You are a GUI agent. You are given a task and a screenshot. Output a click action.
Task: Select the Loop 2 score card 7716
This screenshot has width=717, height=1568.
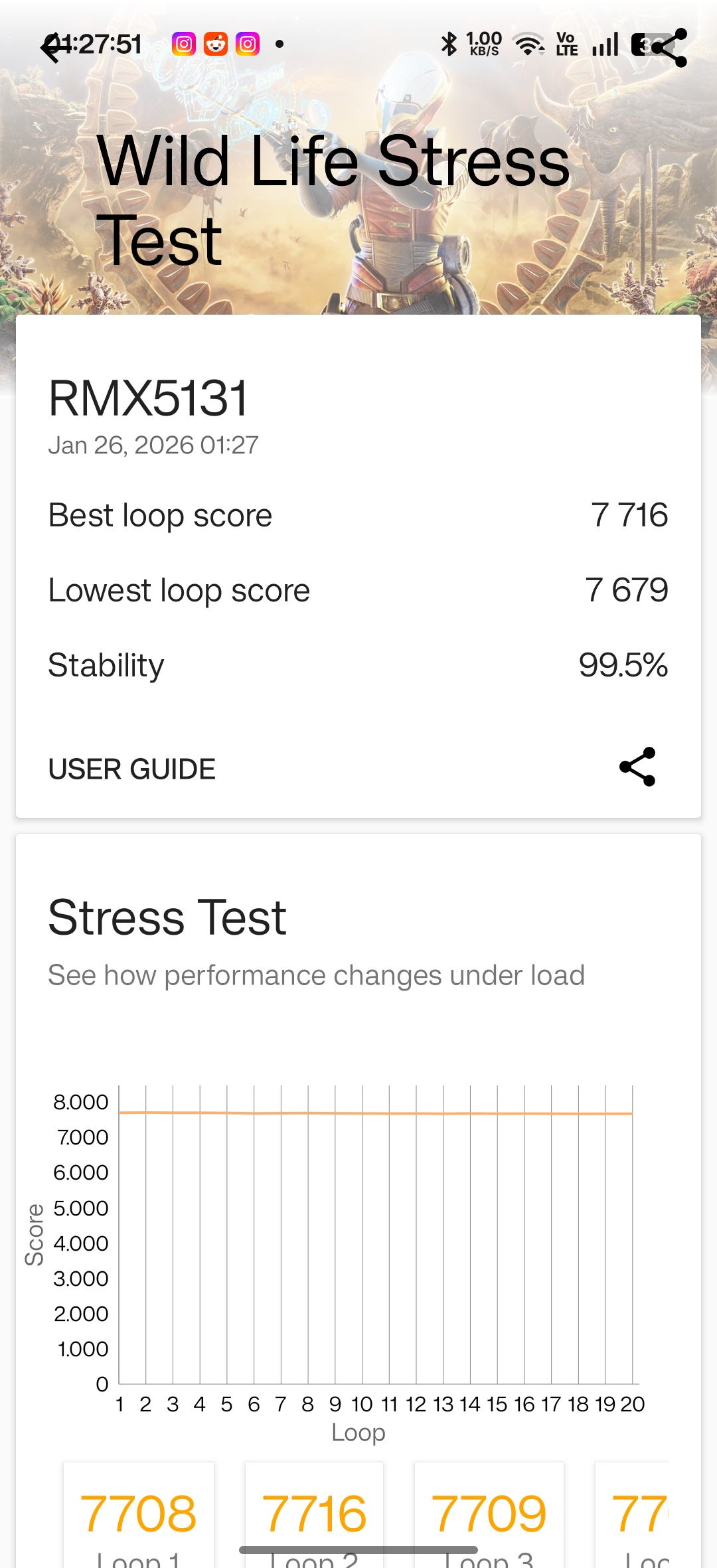tap(314, 1516)
